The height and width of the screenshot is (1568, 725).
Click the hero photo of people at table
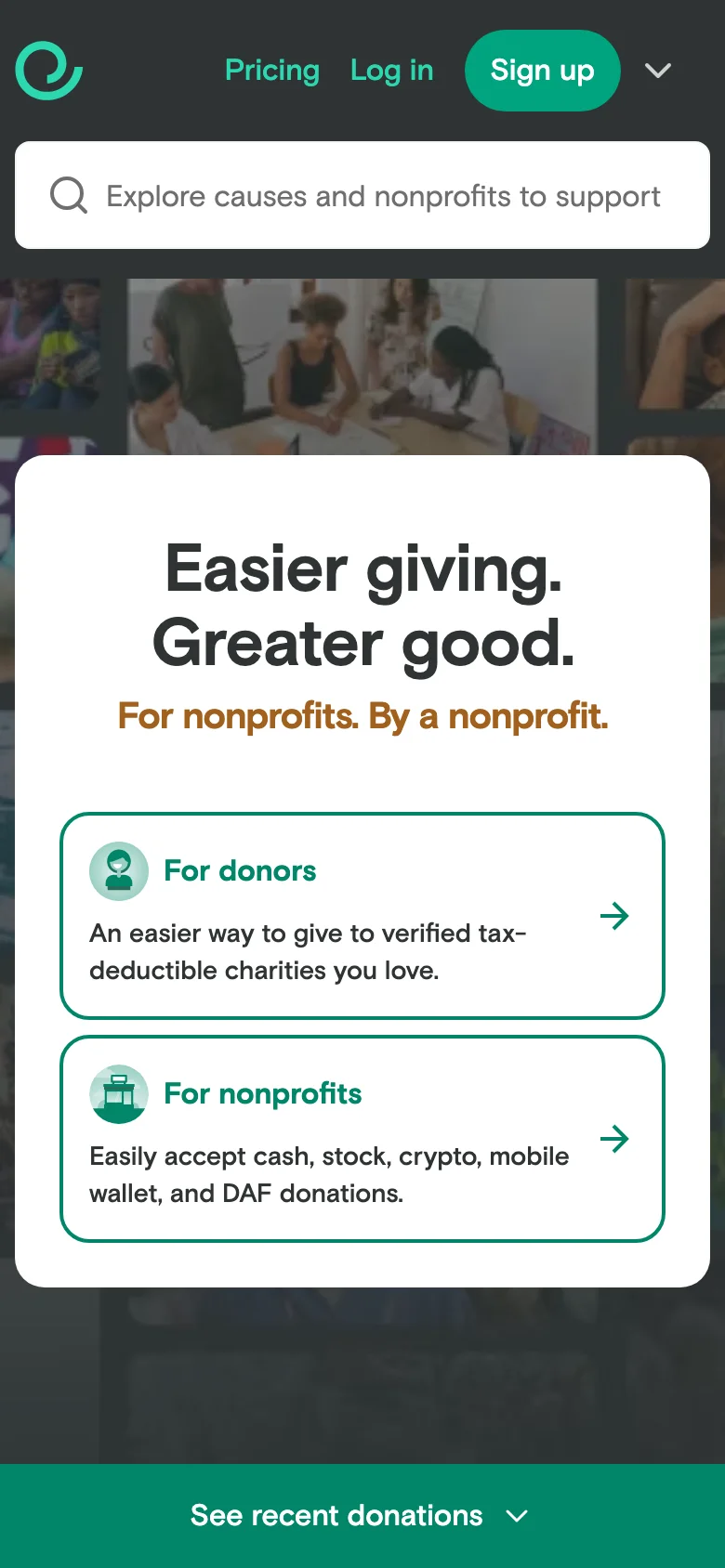pos(362,362)
